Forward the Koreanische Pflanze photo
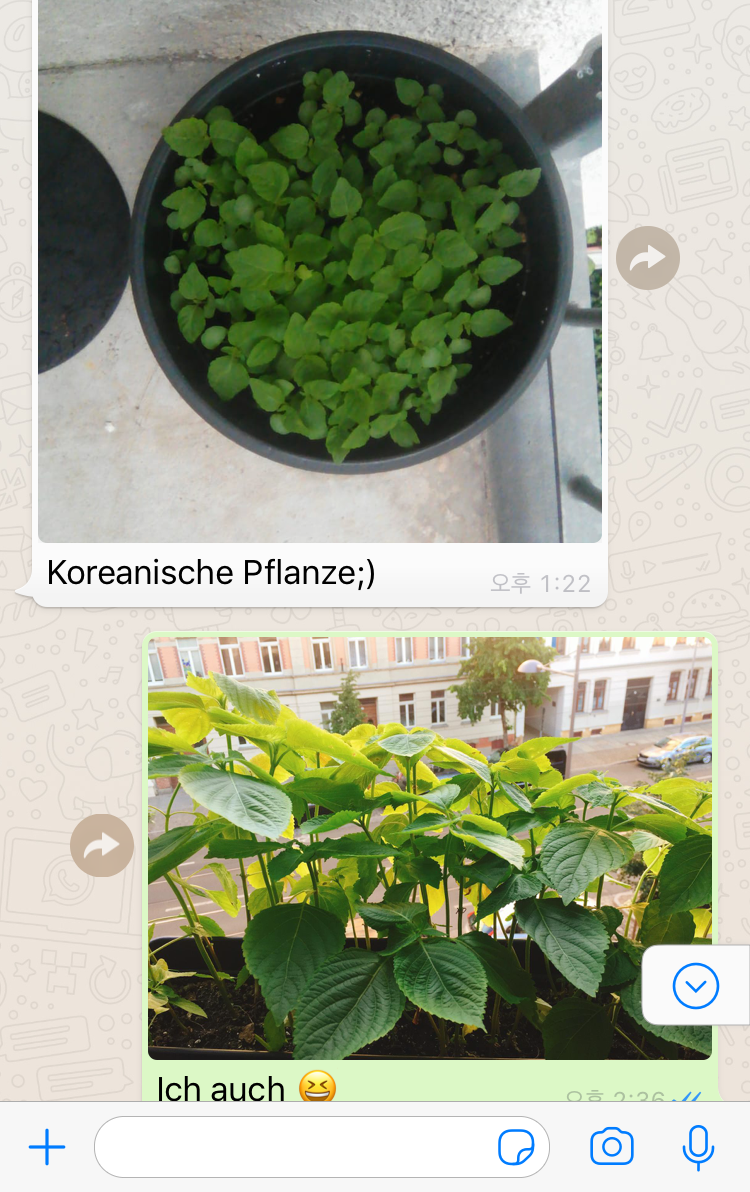This screenshot has width=750, height=1192. pos(647,259)
